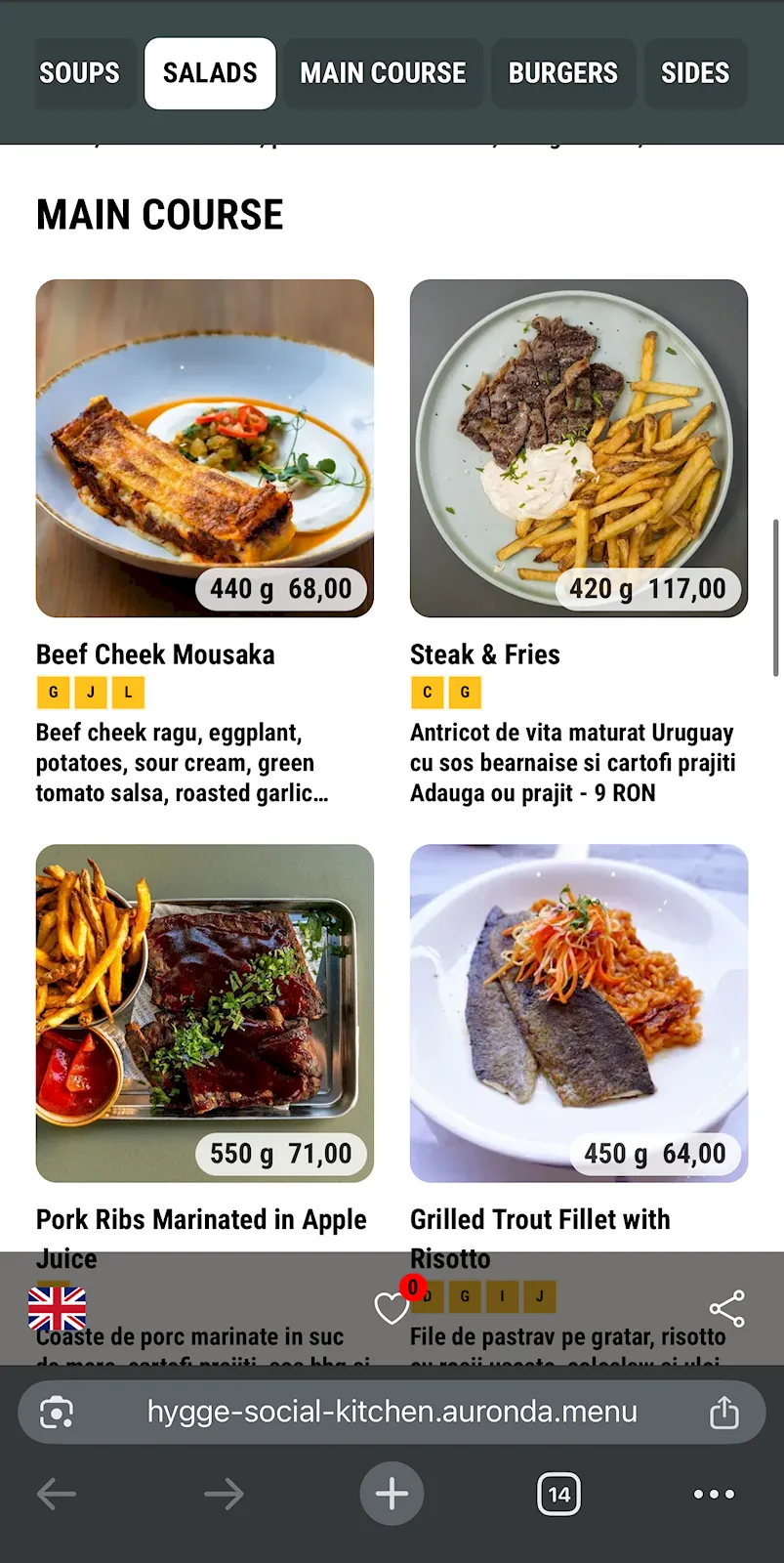
Task: Go to the Sides category tab
Action: pos(695,73)
